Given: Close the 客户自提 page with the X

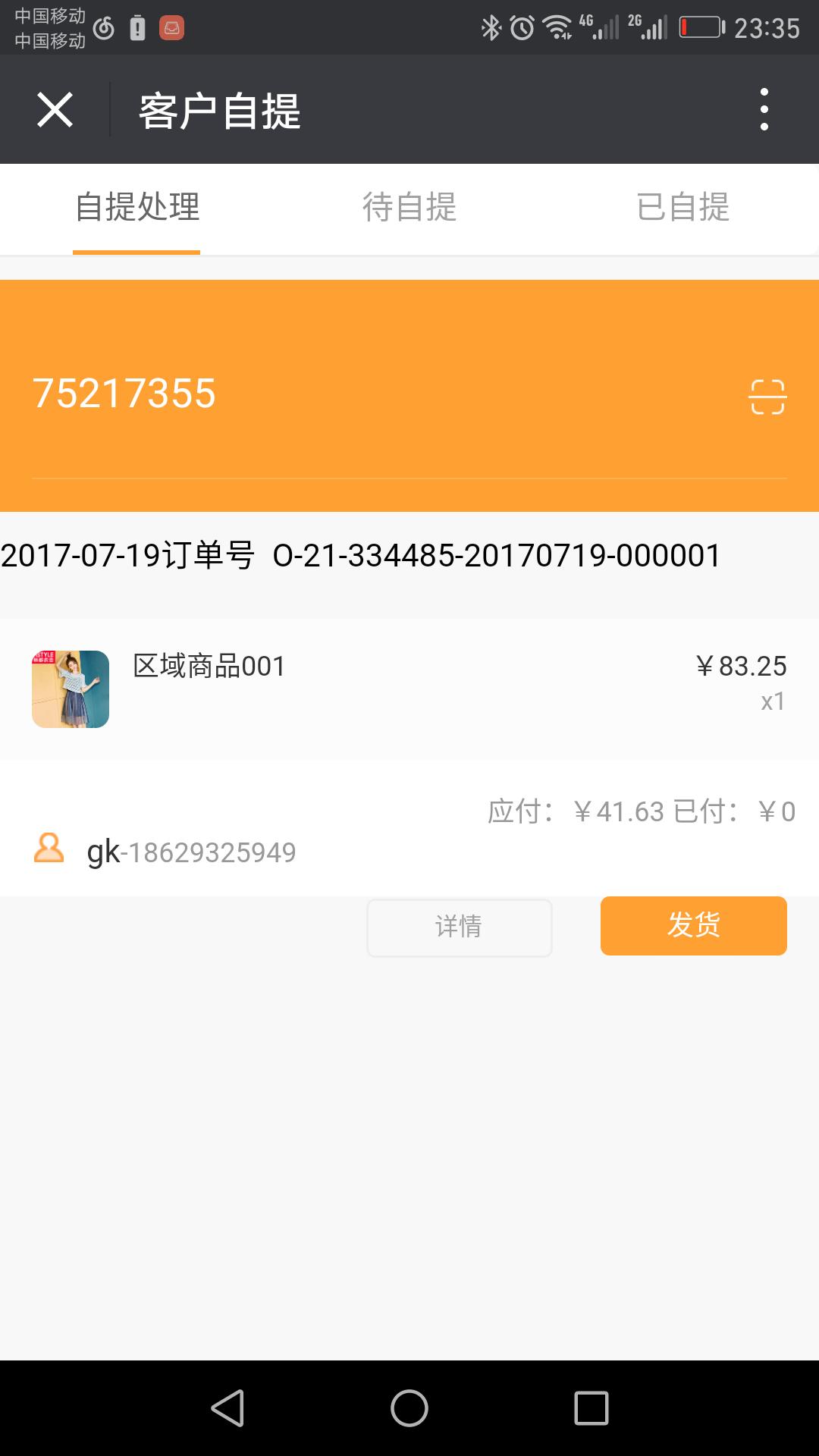Looking at the screenshot, I should tap(55, 109).
